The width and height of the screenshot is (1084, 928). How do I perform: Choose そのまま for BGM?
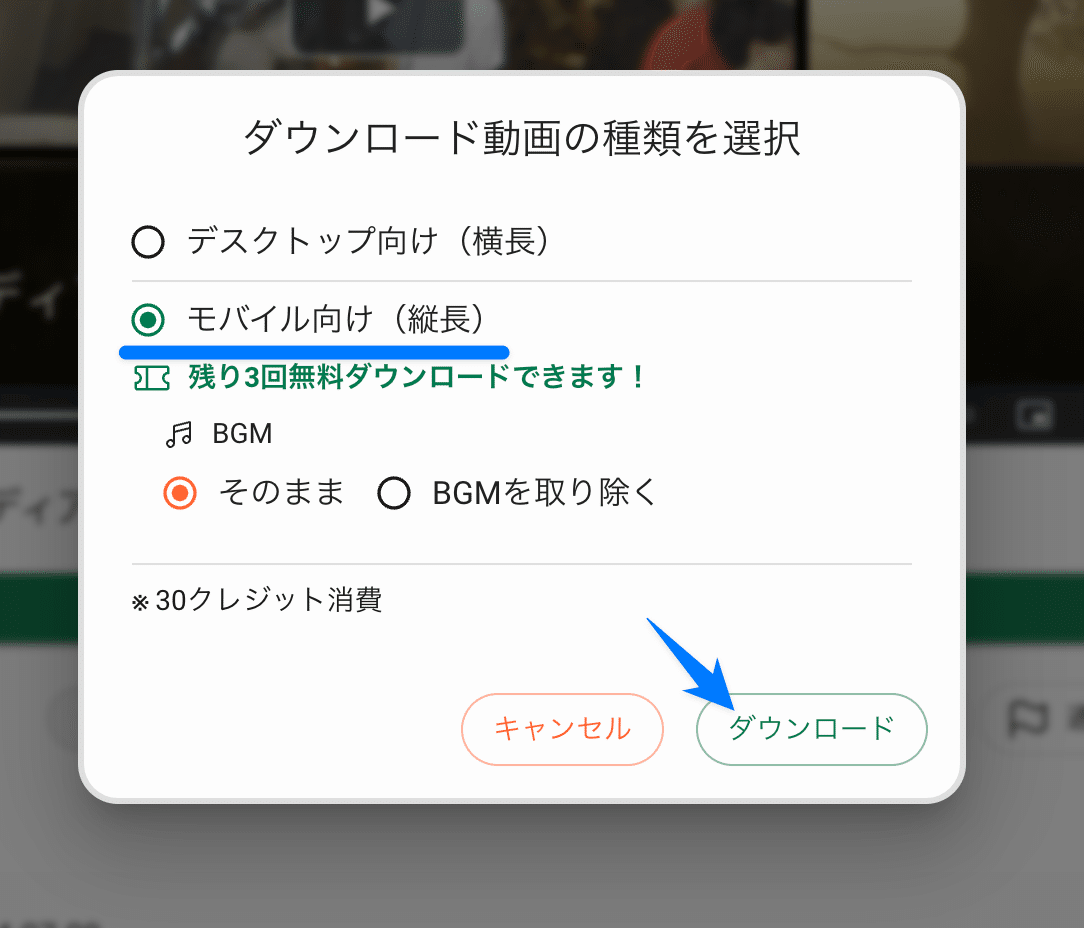click(x=180, y=493)
